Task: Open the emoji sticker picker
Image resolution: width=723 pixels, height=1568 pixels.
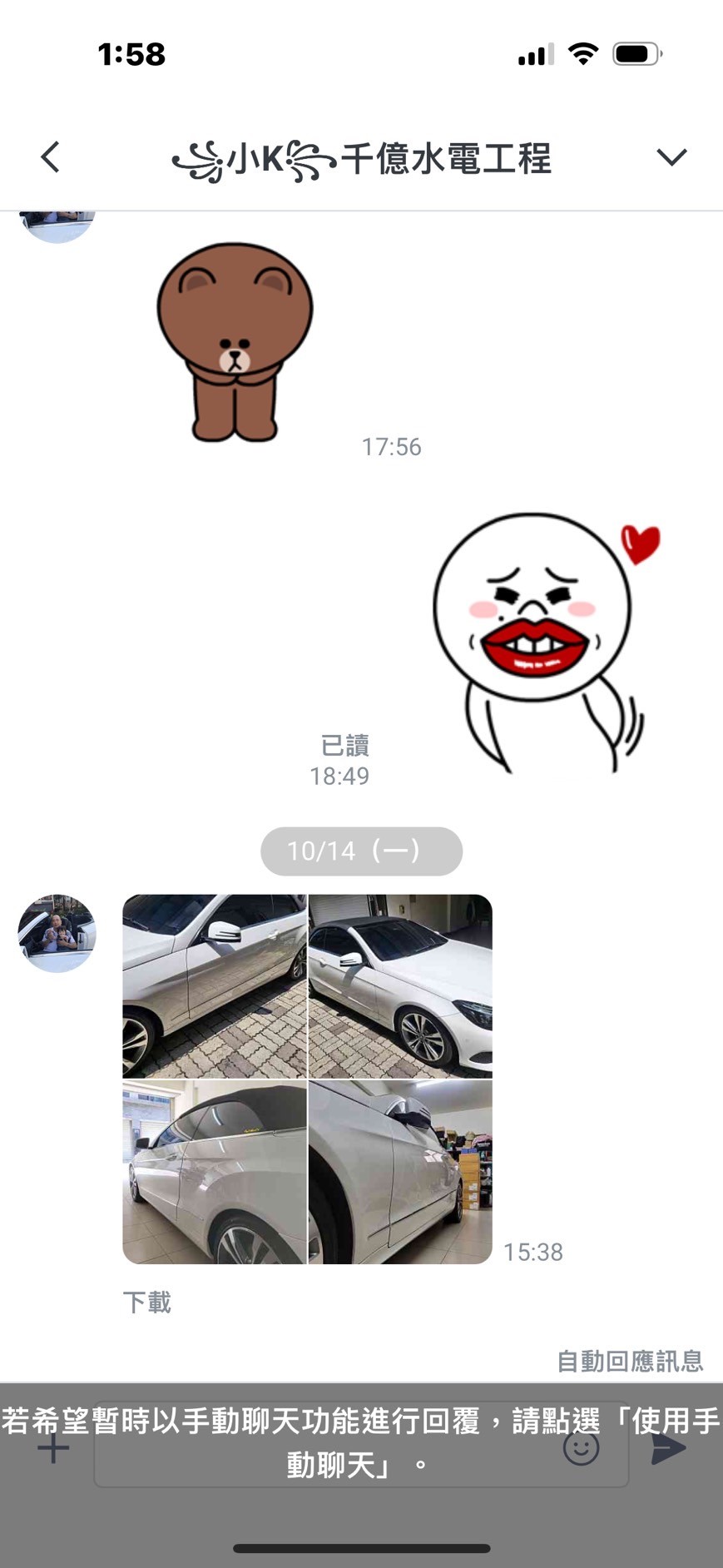Action: click(581, 1448)
